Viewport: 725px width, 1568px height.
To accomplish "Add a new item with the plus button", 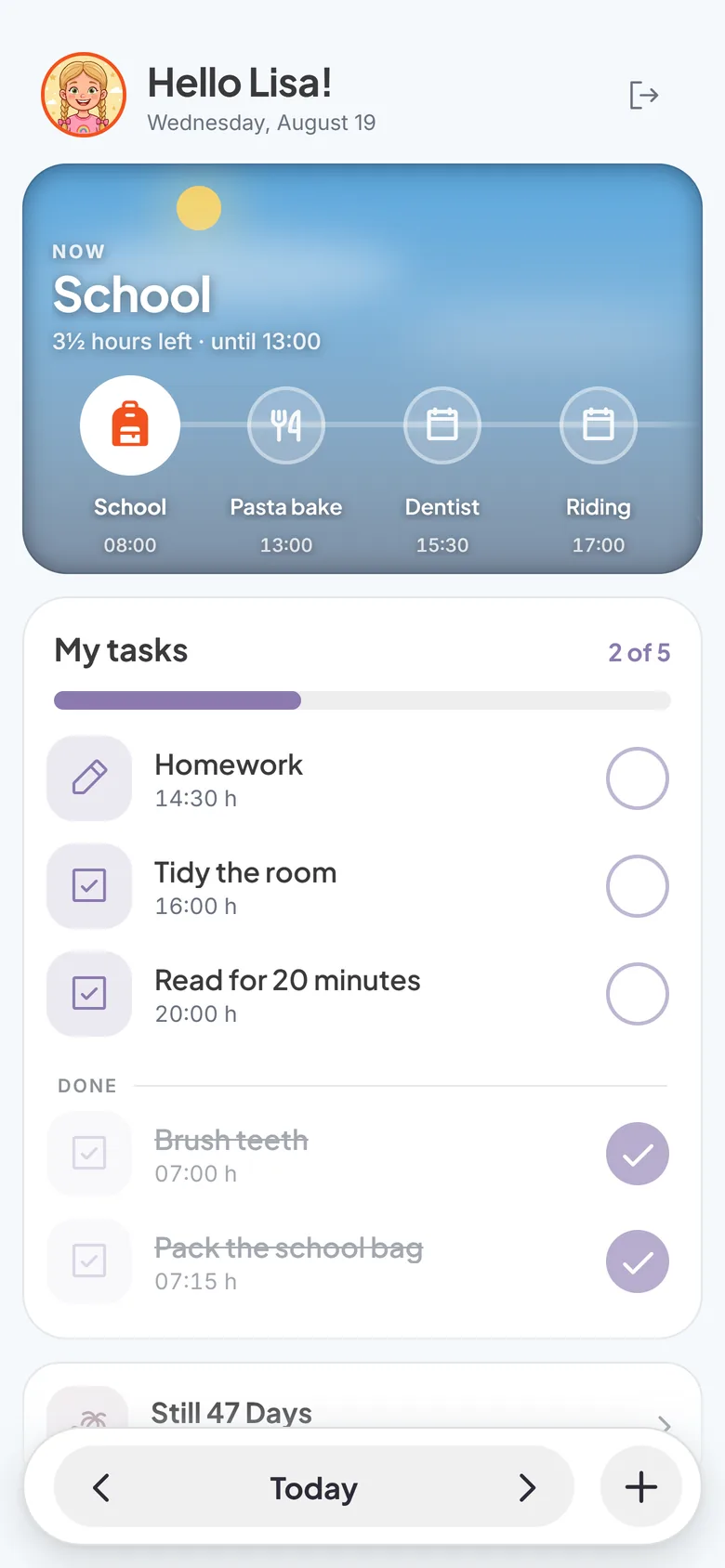I will pos(641,1487).
